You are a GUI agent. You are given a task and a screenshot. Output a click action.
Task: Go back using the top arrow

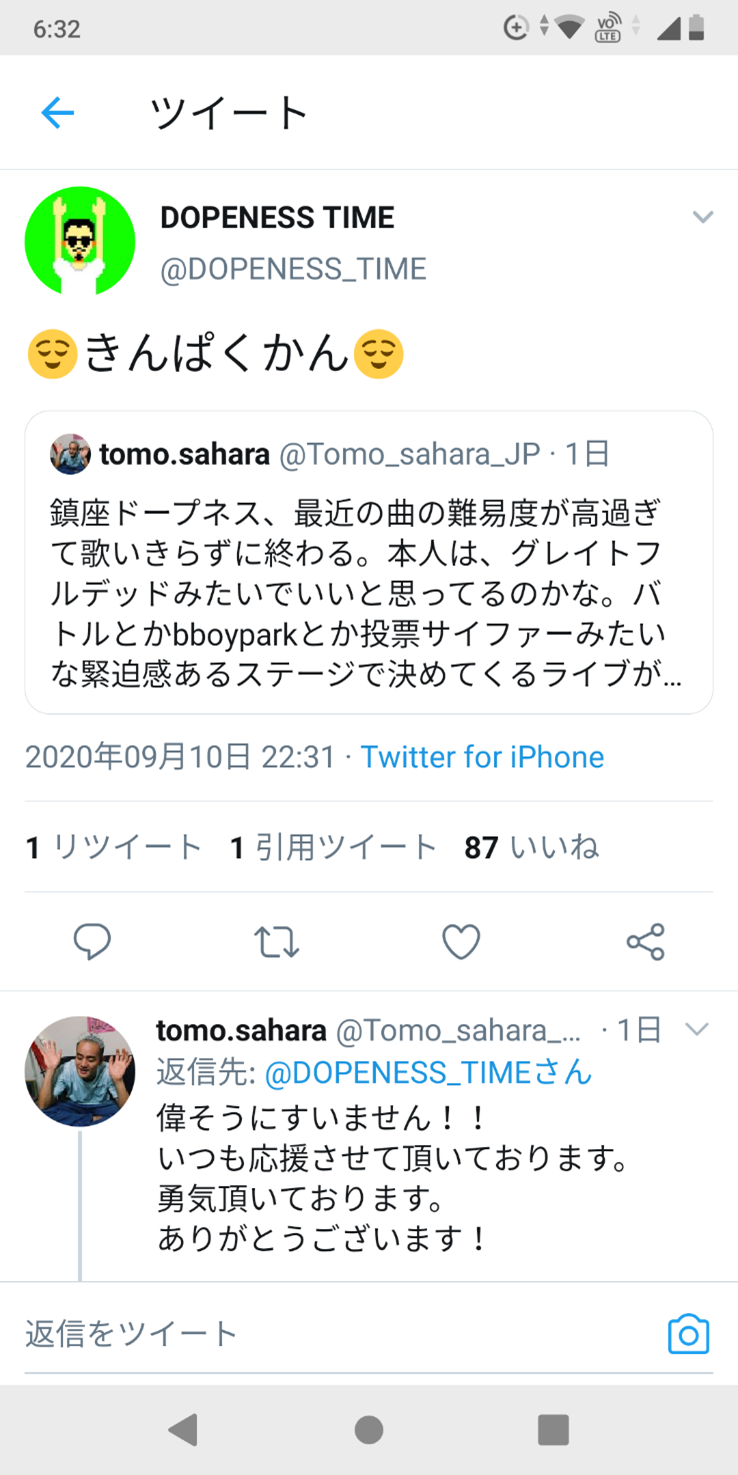[x=58, y=113]
